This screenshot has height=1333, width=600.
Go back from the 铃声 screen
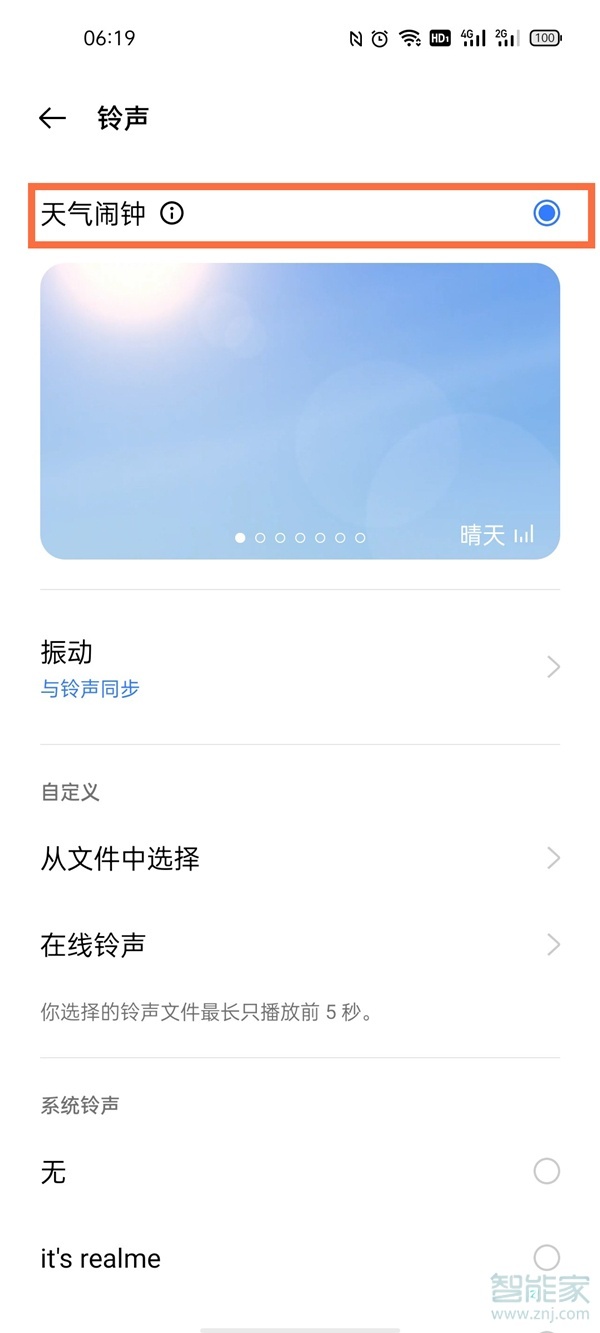point(52,118)
